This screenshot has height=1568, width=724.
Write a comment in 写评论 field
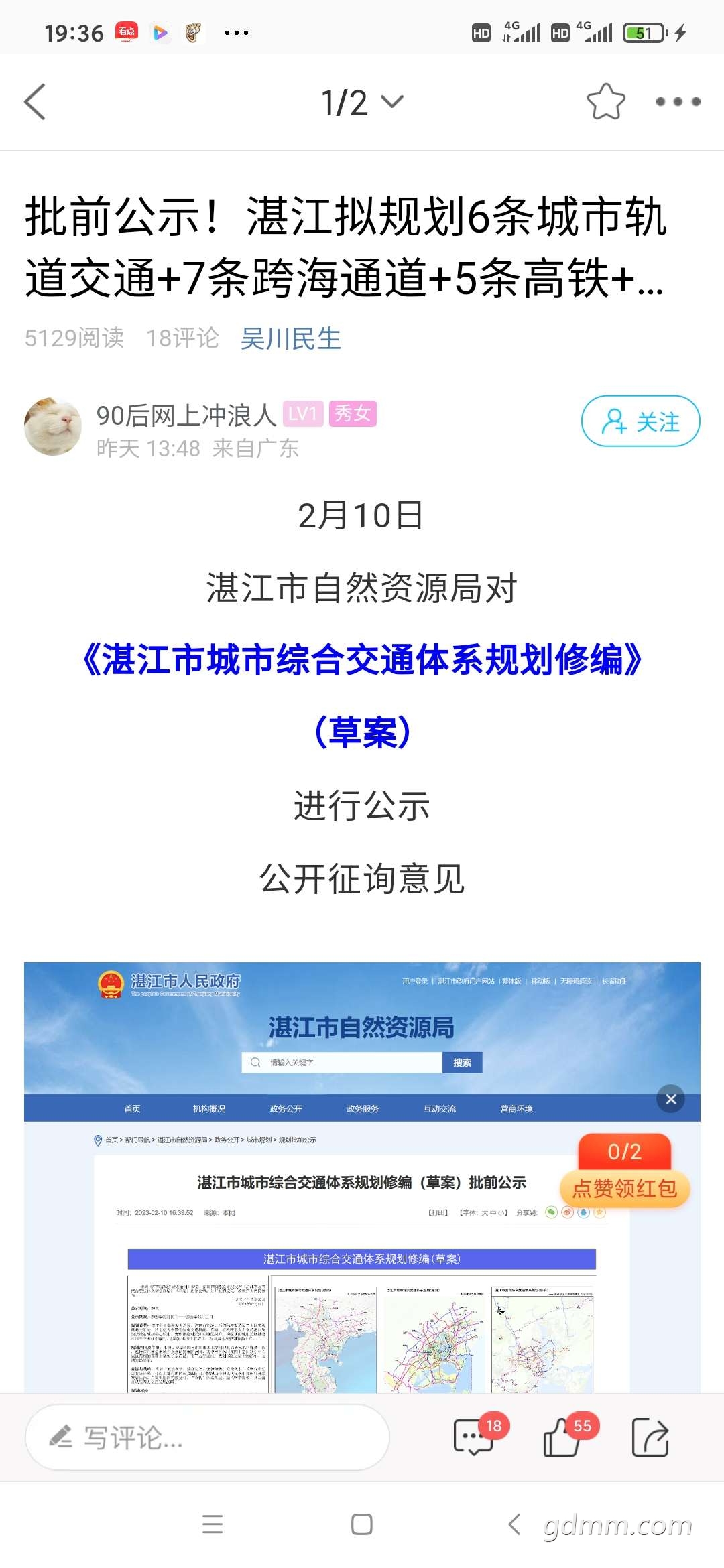[207, 1438]
